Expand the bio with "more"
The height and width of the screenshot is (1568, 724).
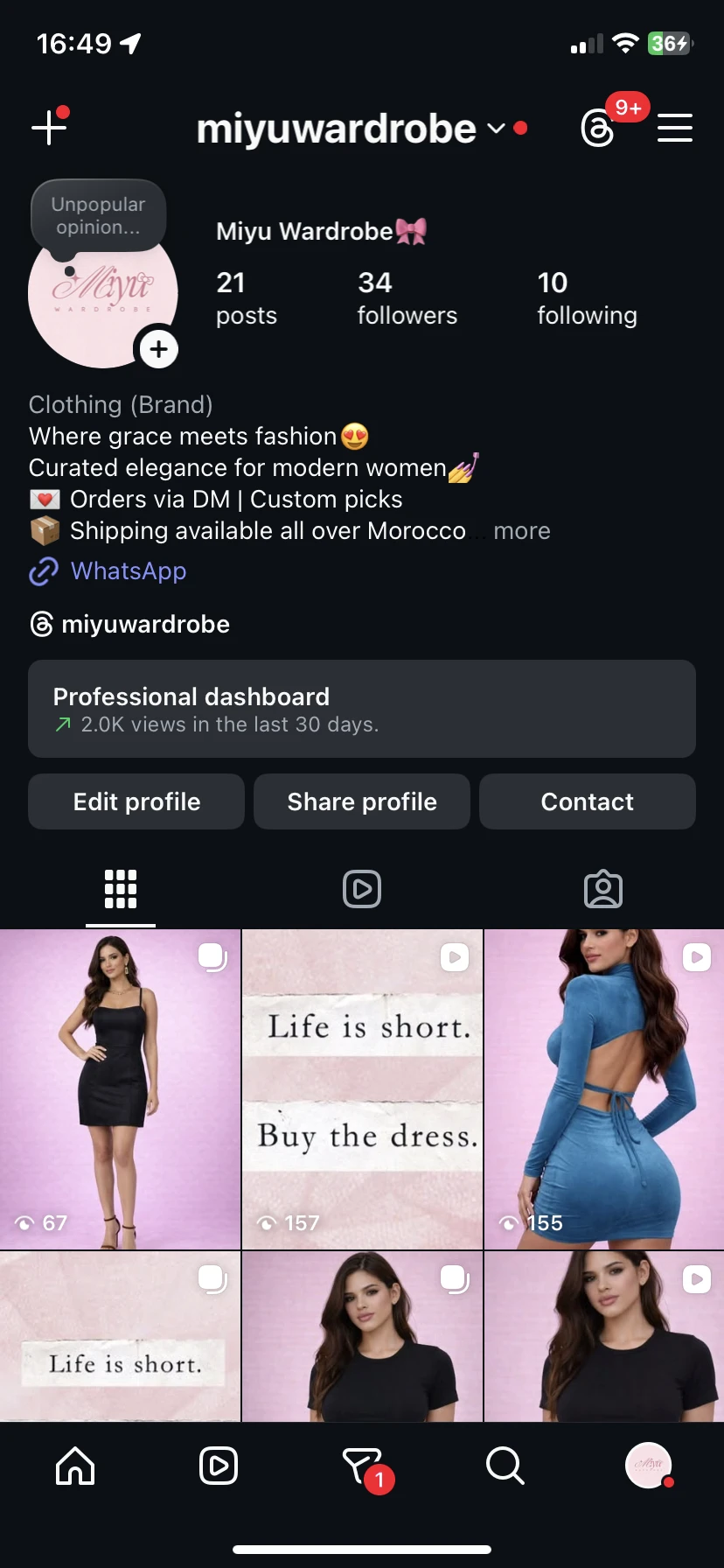coord(521,531)
